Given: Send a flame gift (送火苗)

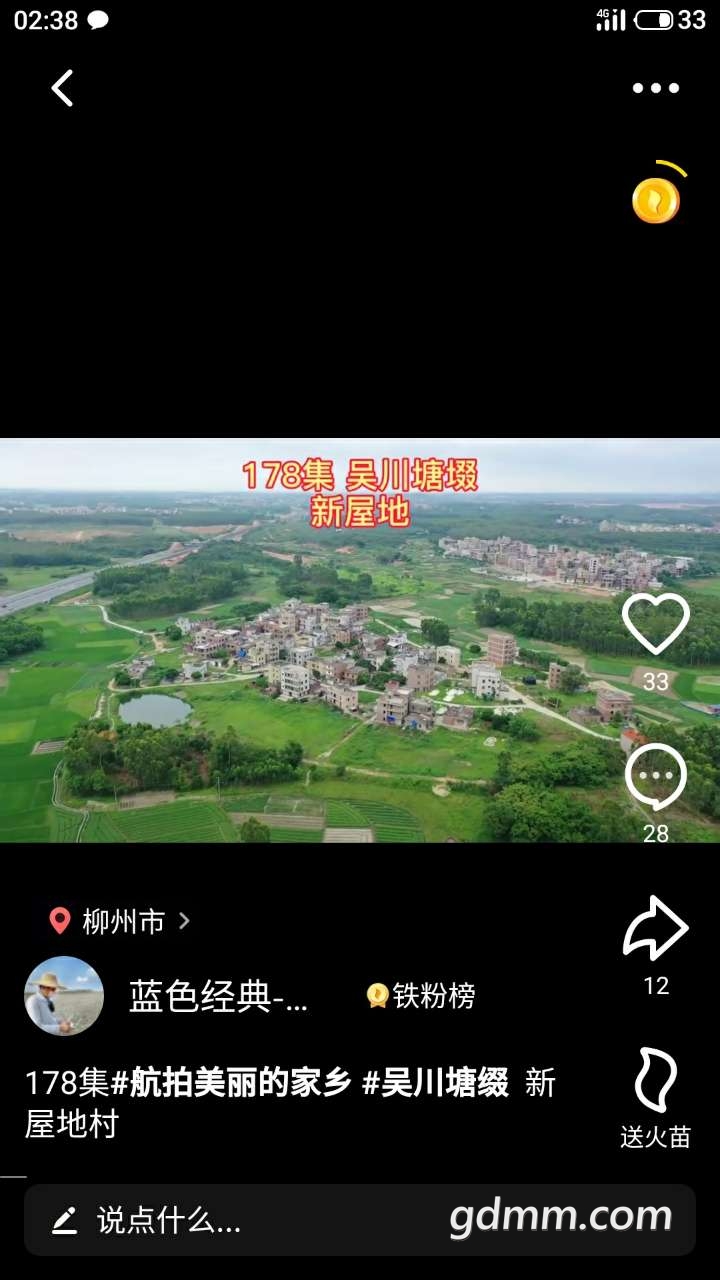Looking at the screenshot, I should (x=656, y=1082).
